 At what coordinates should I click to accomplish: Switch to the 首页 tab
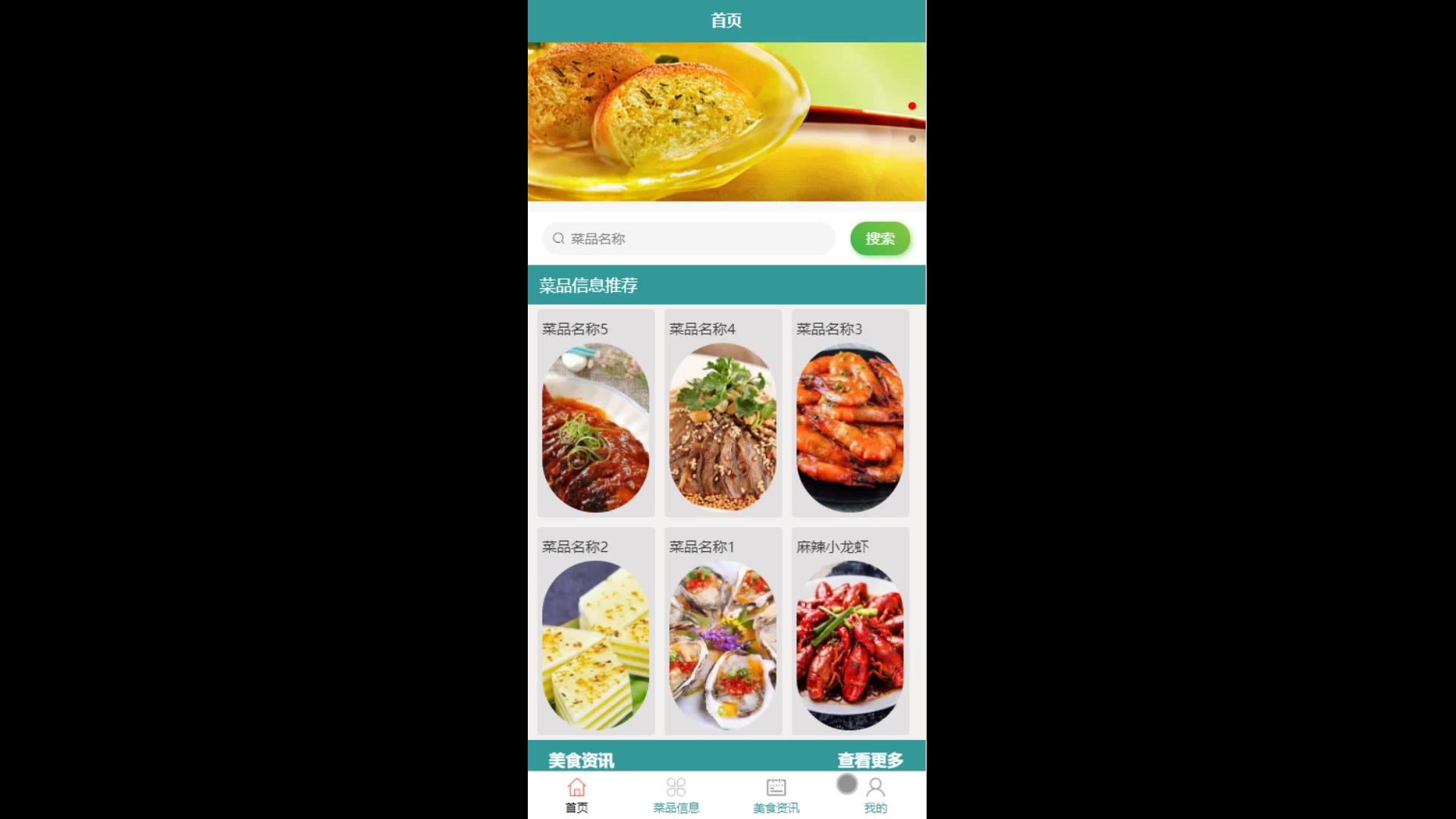tap(577, 795)
